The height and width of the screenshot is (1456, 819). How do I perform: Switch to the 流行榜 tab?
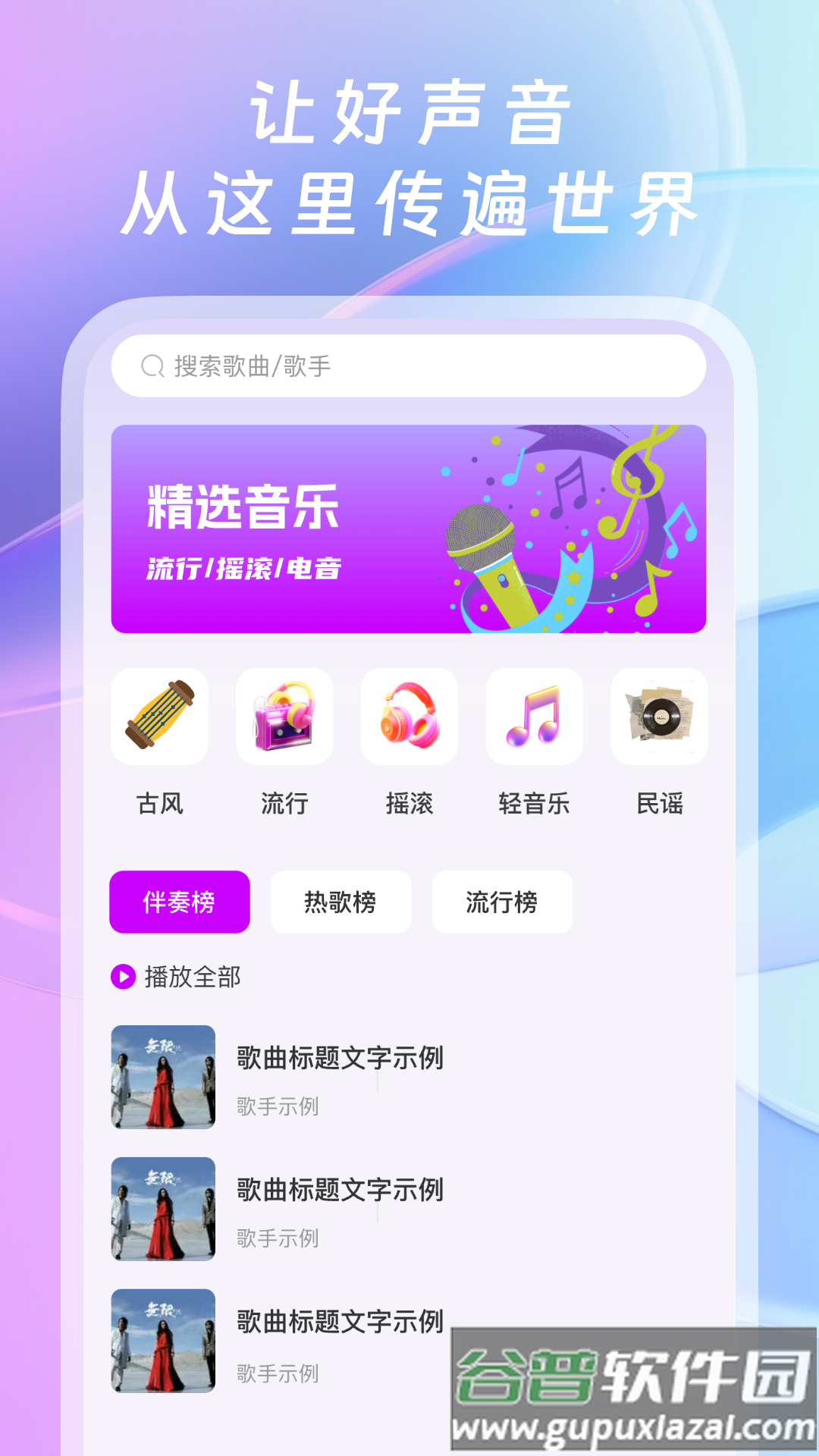[x=502, y=902]
